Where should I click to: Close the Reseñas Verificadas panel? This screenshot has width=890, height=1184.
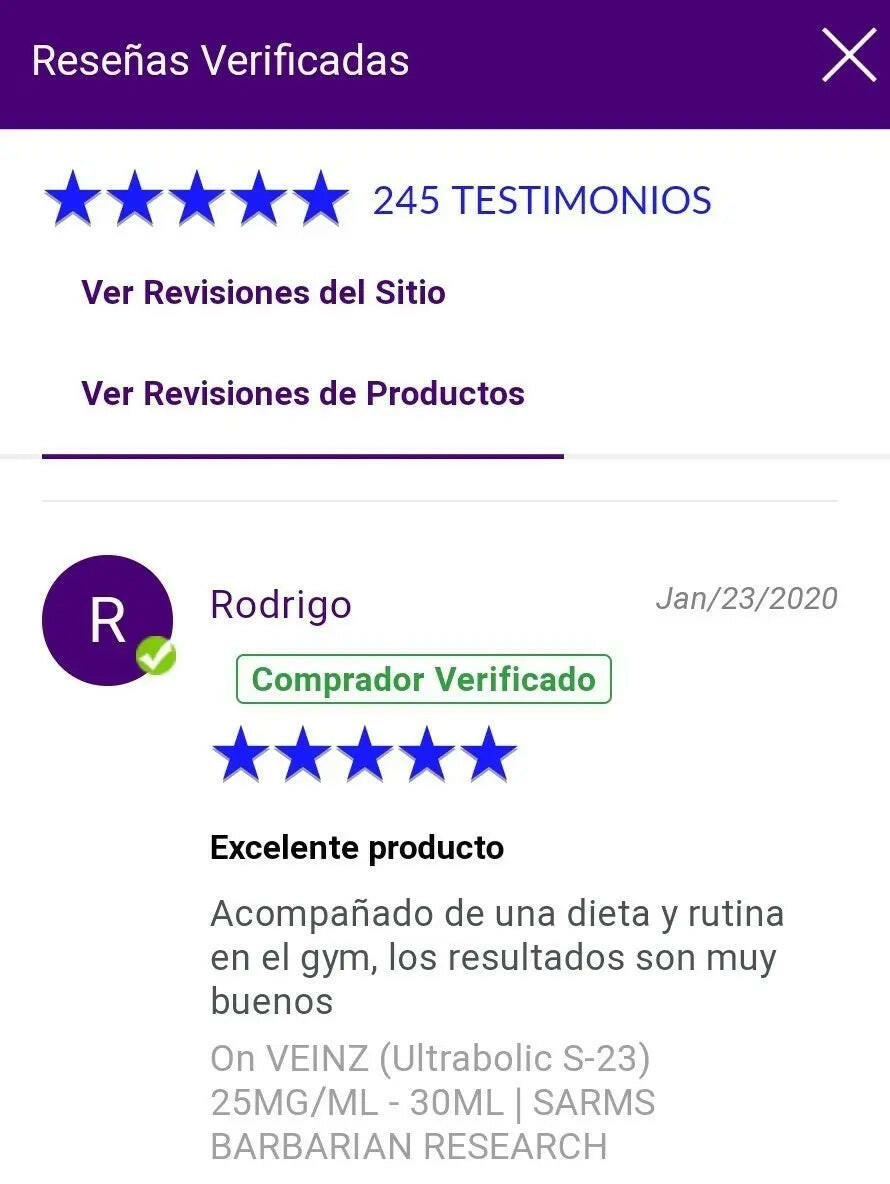coord(848,55)
